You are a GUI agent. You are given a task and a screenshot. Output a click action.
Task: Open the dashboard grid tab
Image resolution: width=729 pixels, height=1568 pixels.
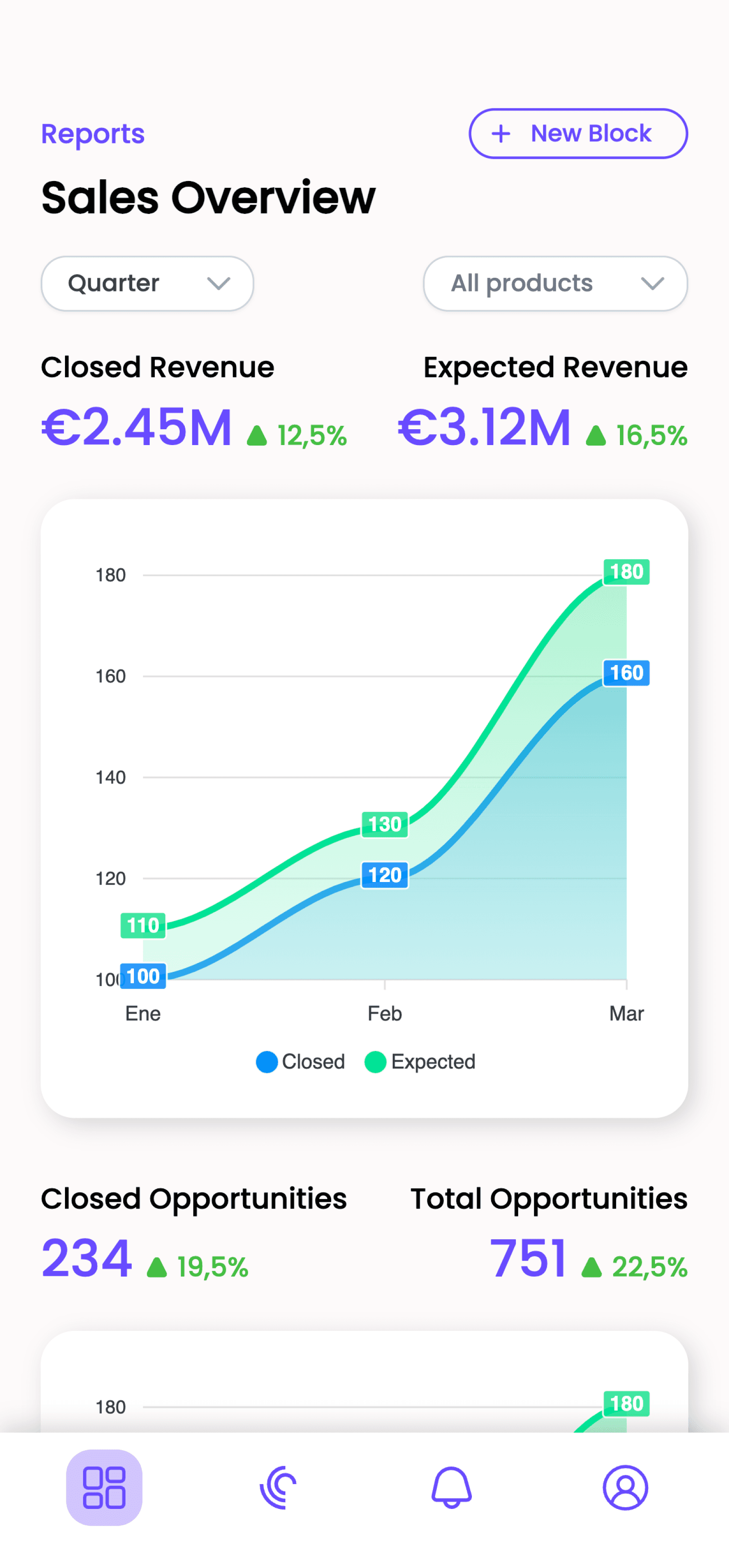(104, 1487)
